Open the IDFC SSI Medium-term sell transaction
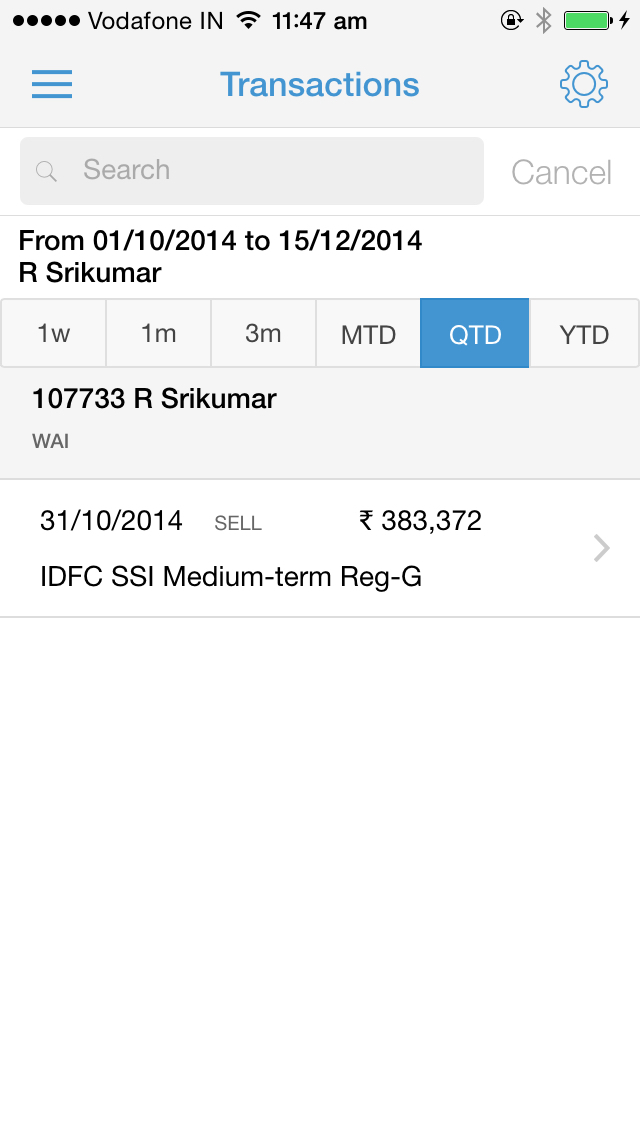This screenshot has height=1136, width=640. tap(320, 548)
